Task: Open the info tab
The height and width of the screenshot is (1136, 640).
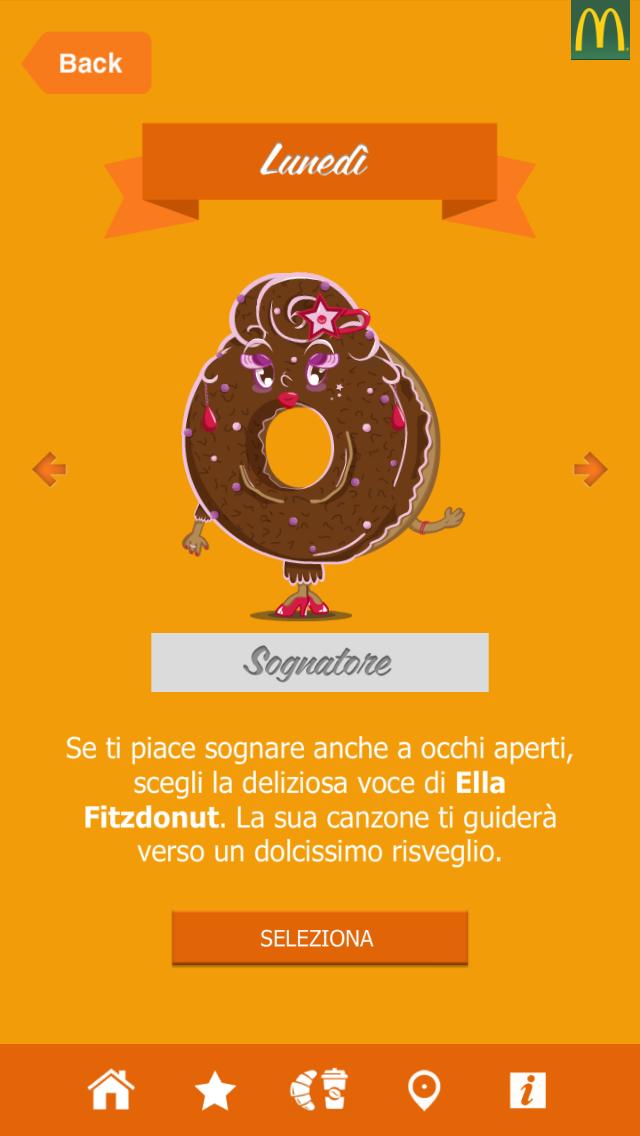Action: tap(527, 1090)
